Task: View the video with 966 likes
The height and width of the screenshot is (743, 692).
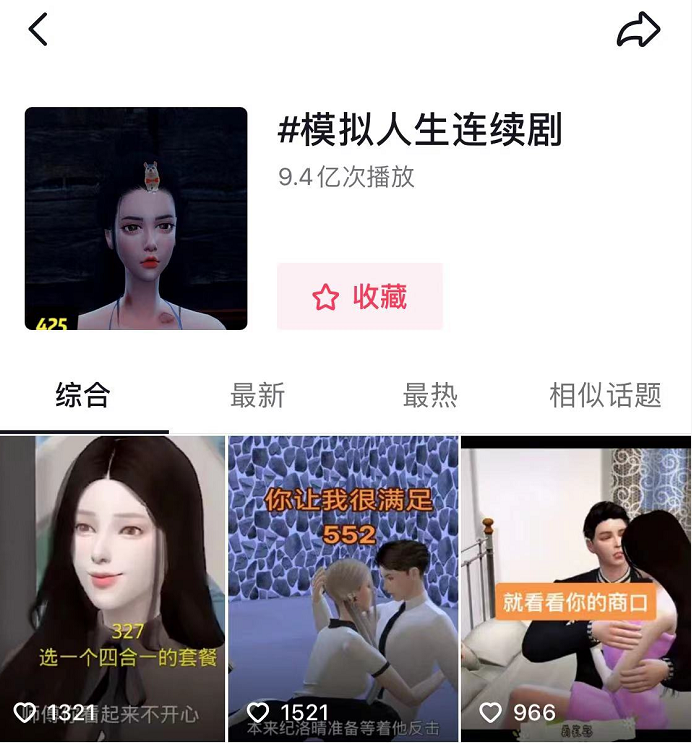Action: point(575,588)
